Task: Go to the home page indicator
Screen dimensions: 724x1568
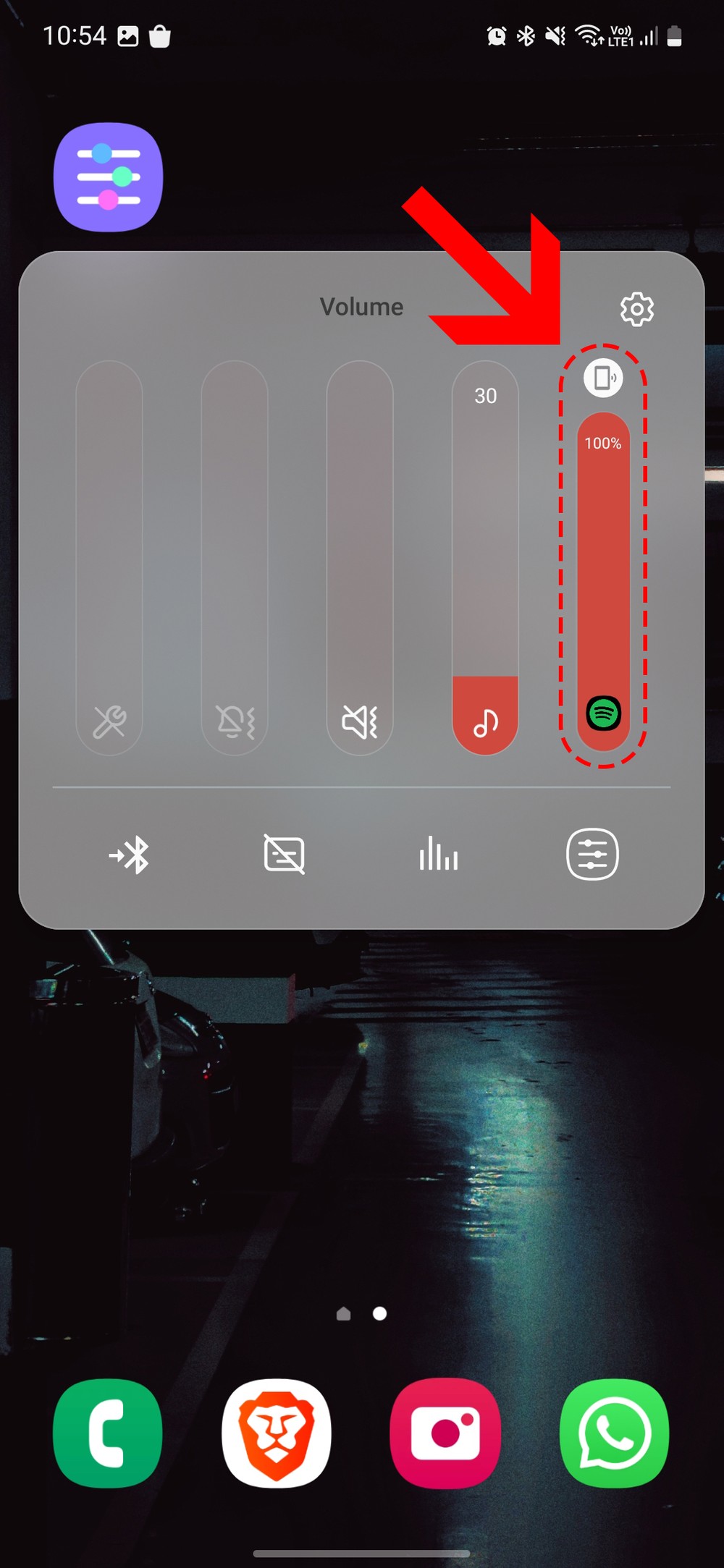Action: [x=344, y=1313]
